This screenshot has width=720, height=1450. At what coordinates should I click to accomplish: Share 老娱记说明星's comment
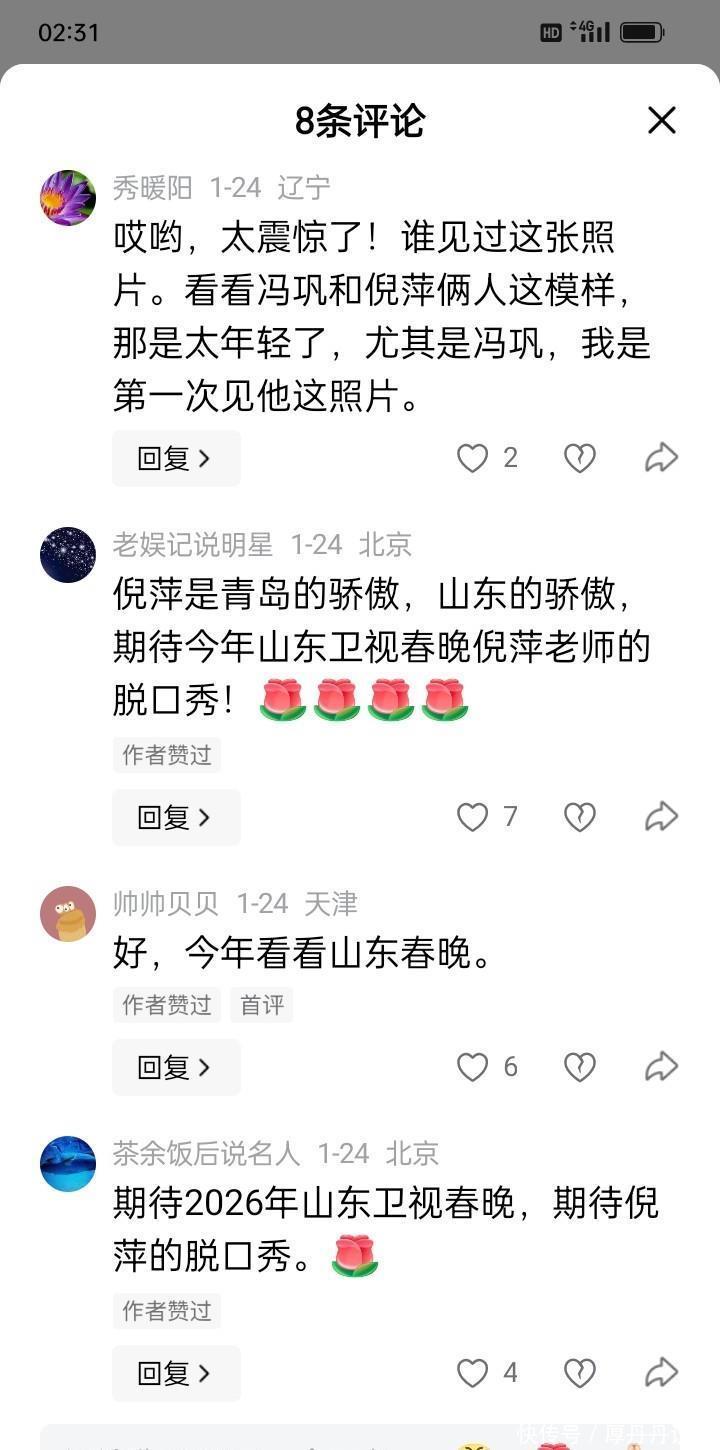click(x=661, y=818)
